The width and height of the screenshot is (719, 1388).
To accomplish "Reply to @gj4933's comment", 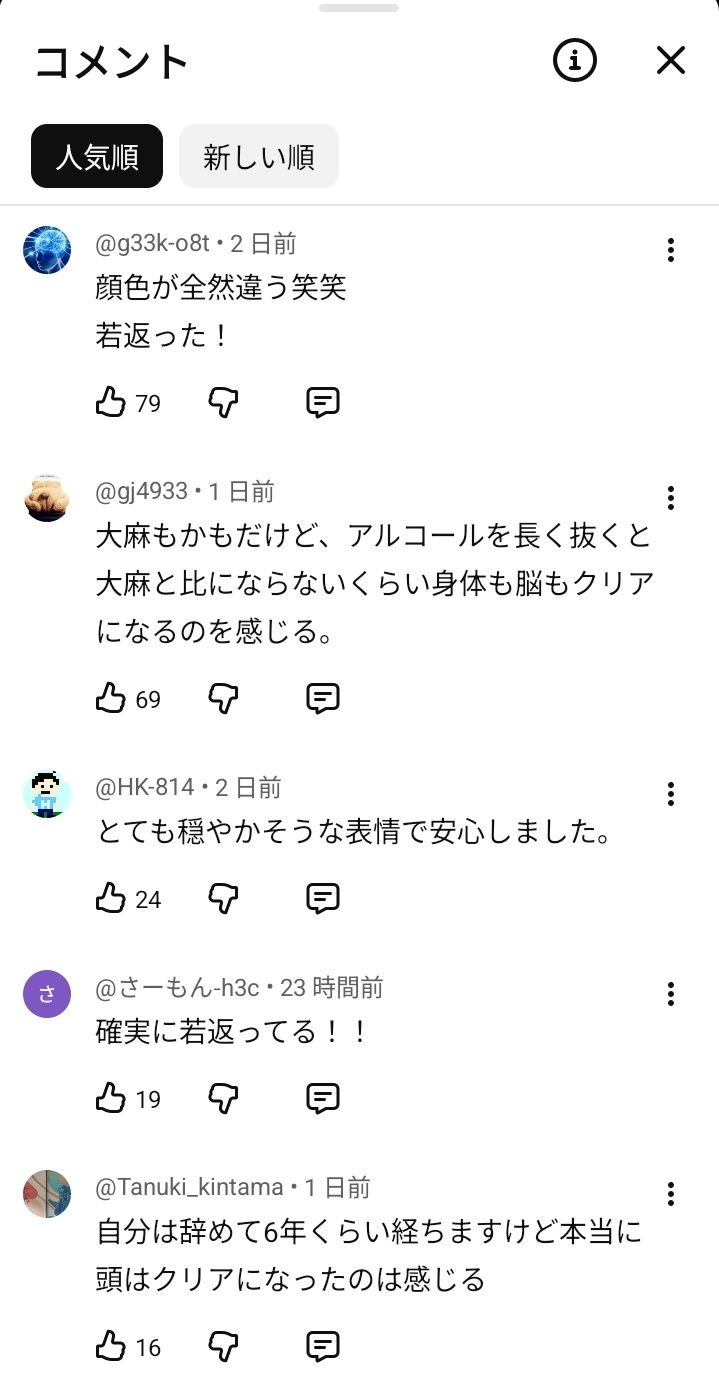I will 322,699.
